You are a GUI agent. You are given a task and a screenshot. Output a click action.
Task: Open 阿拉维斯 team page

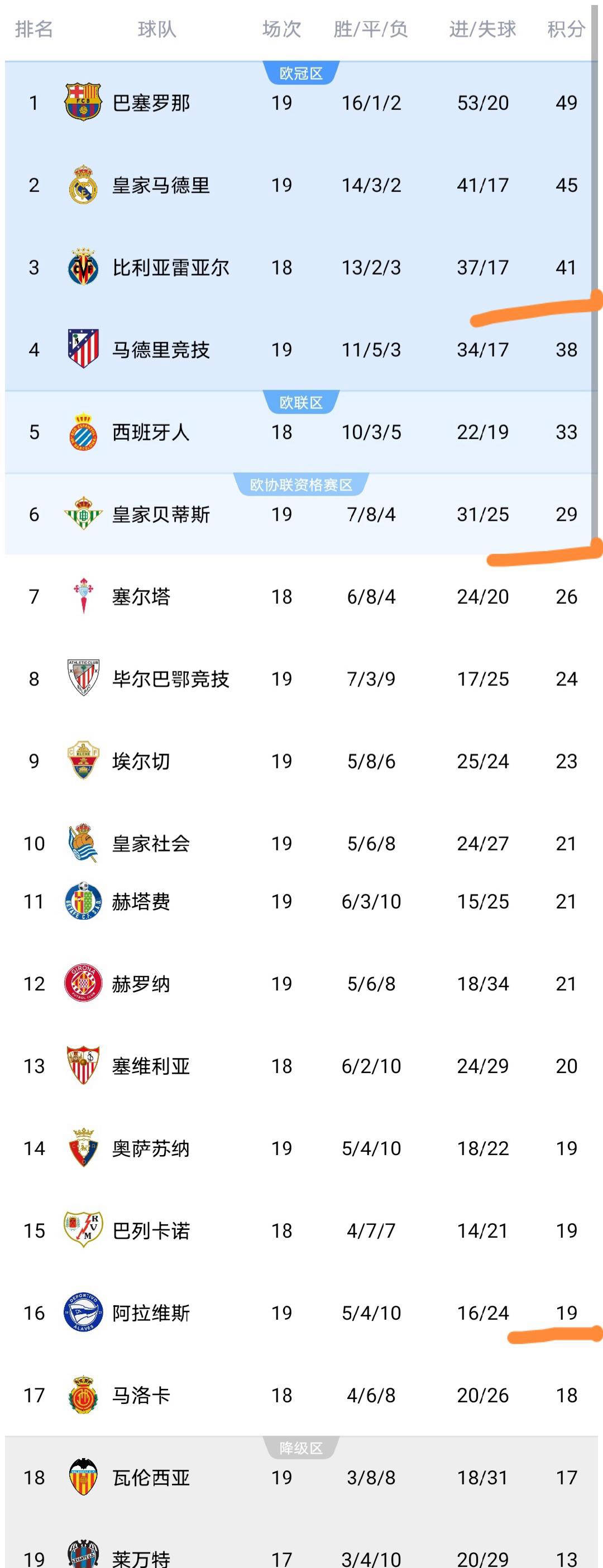[x=150, y=1313]
